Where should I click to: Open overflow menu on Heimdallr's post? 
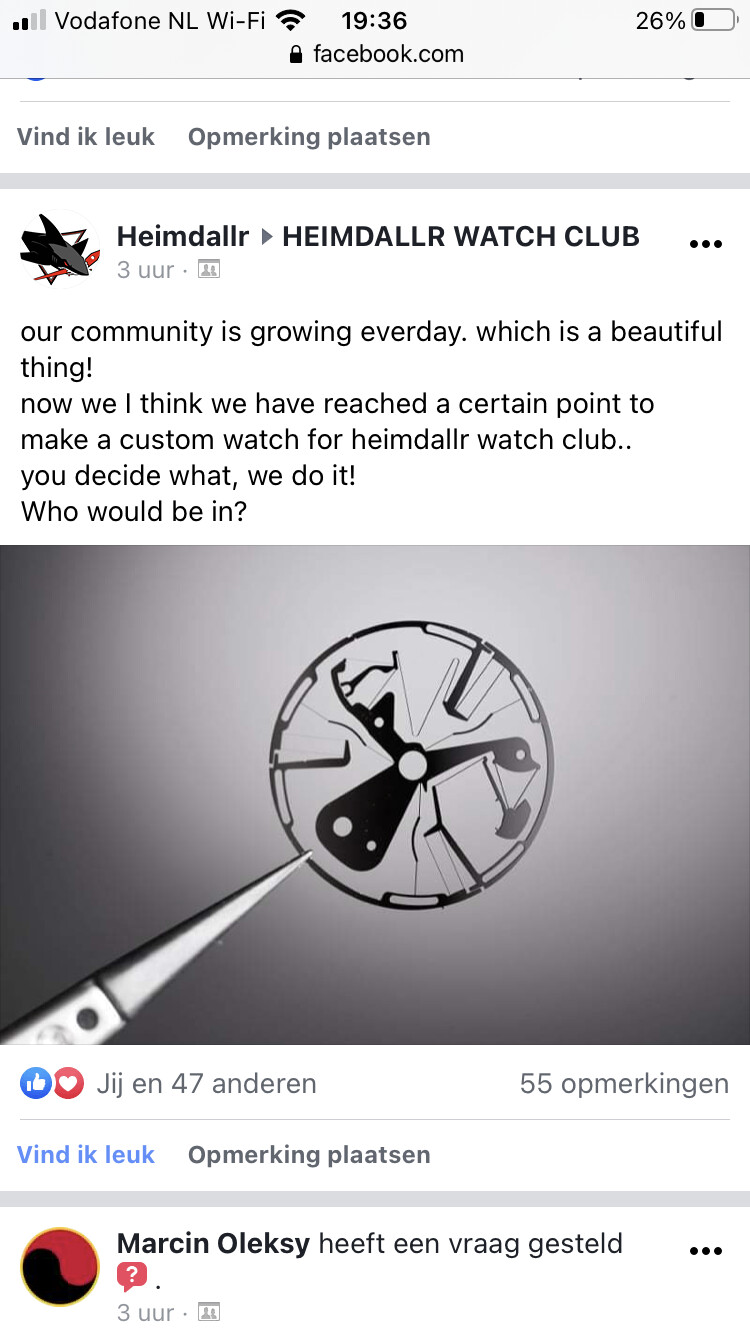[x=706, y=244]
